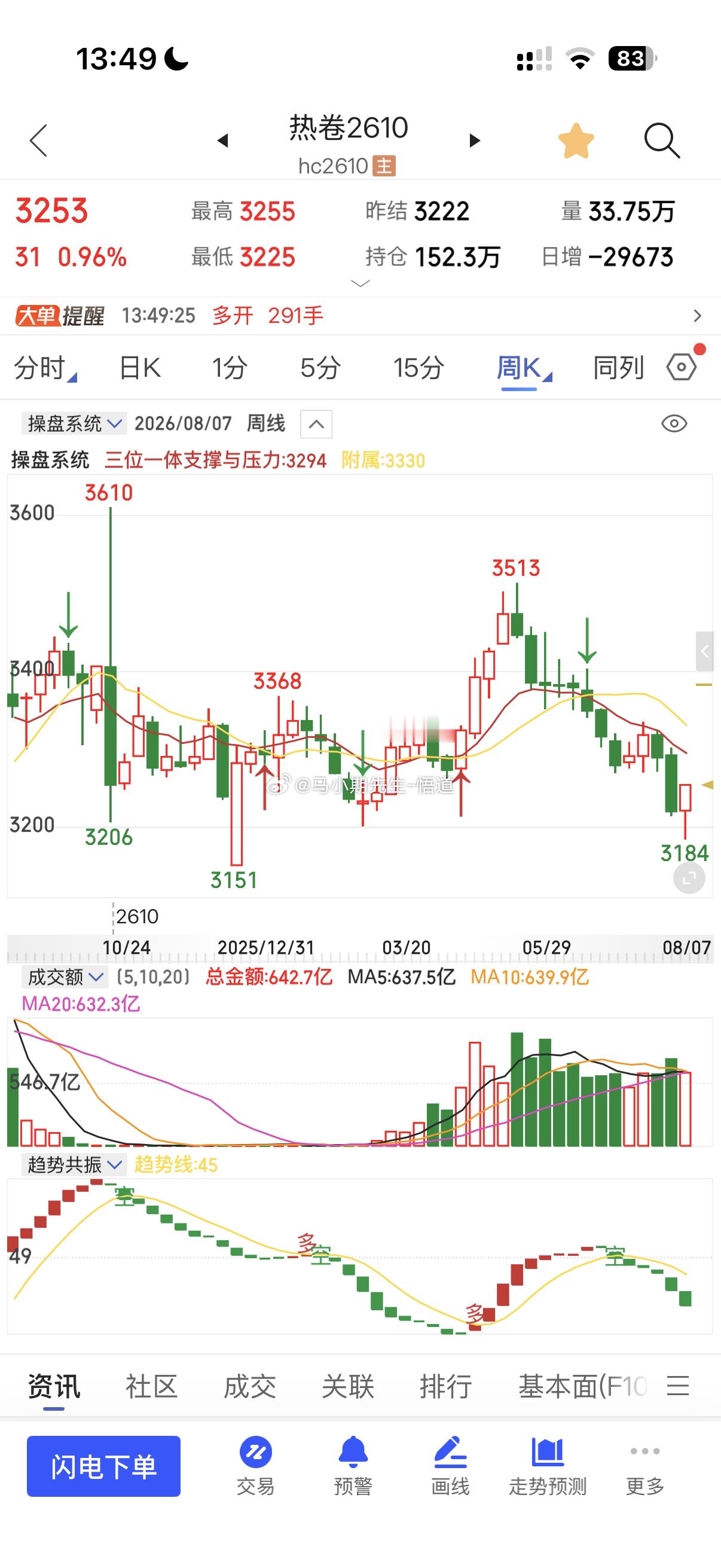Open the 预警 alert bell

353,1466
